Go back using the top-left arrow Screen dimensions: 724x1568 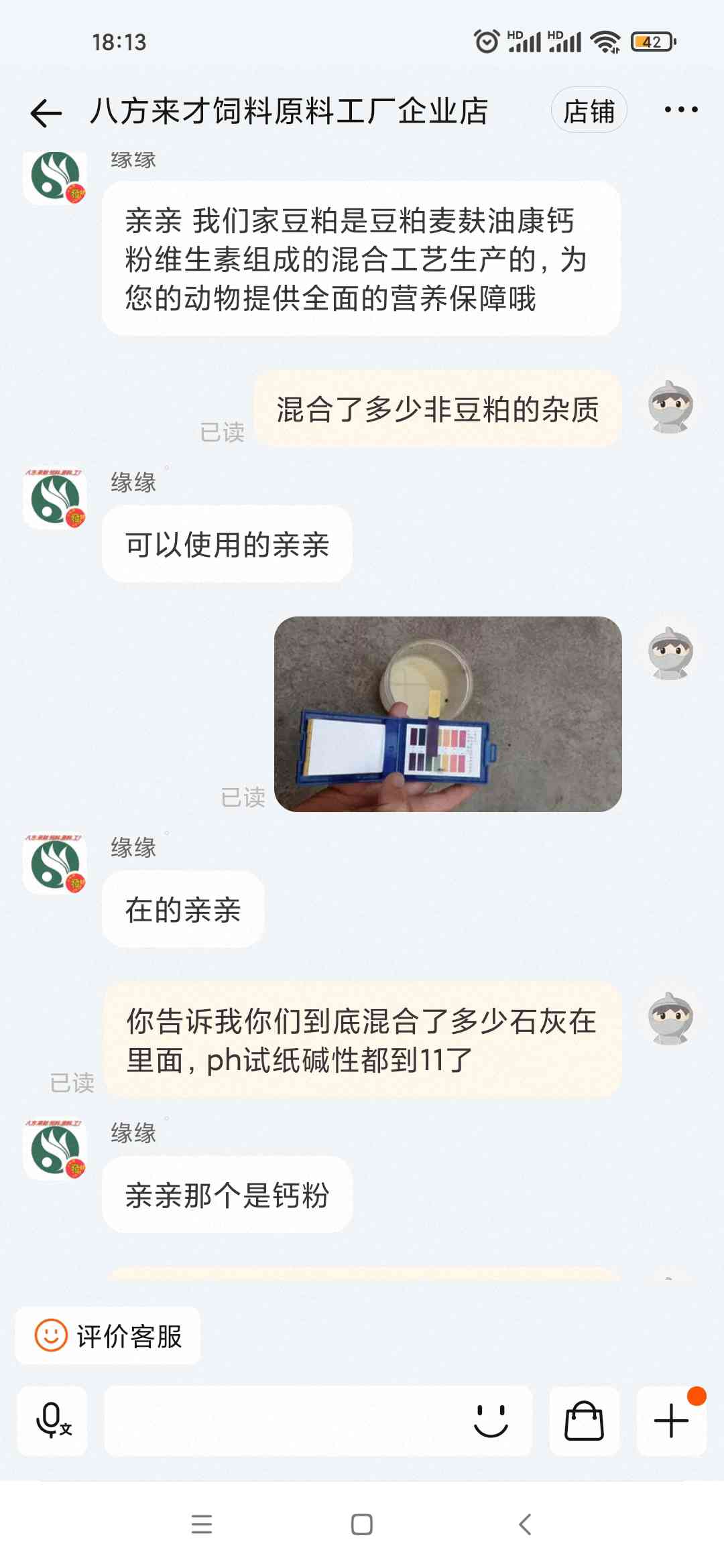click(46, 112)
